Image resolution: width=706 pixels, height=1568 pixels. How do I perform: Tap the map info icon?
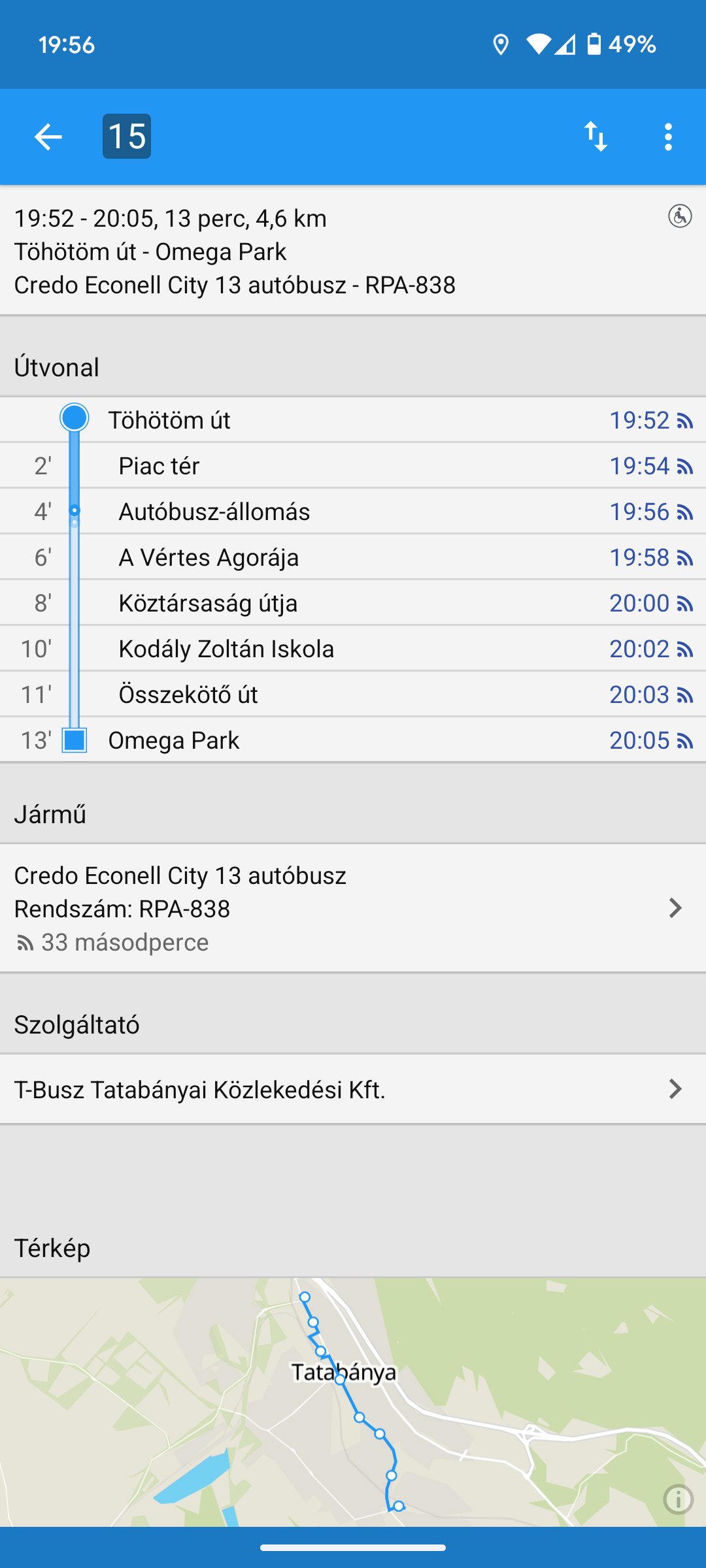(x=678, y=1499)
